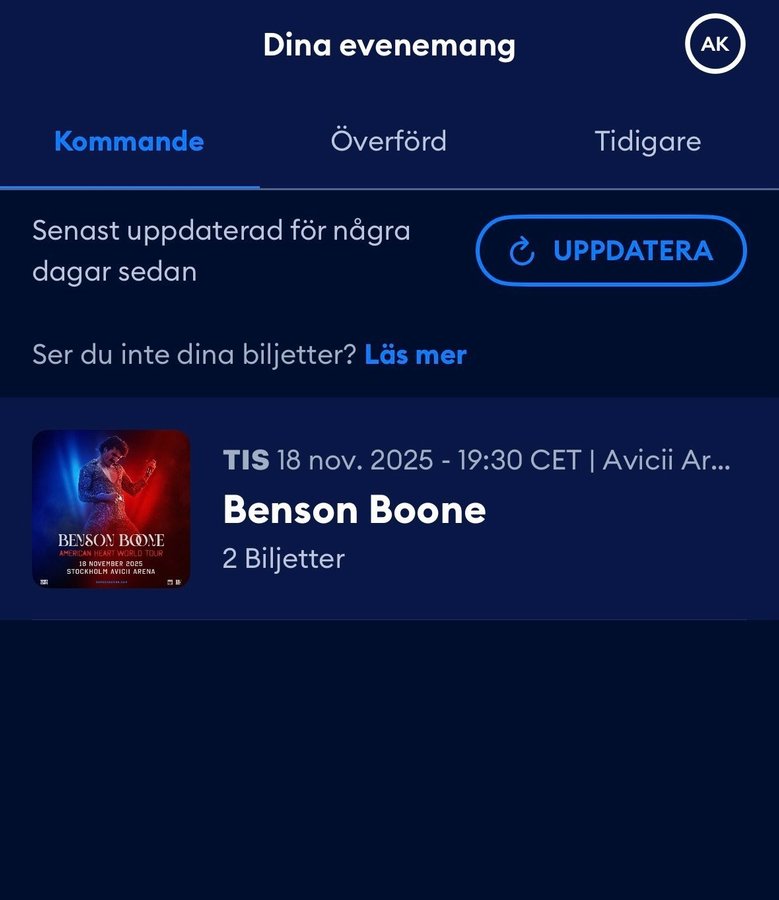This screenshot has height=900, width=779.
Task: Open the Benson Boone event tickets
Action: (389, 510)
